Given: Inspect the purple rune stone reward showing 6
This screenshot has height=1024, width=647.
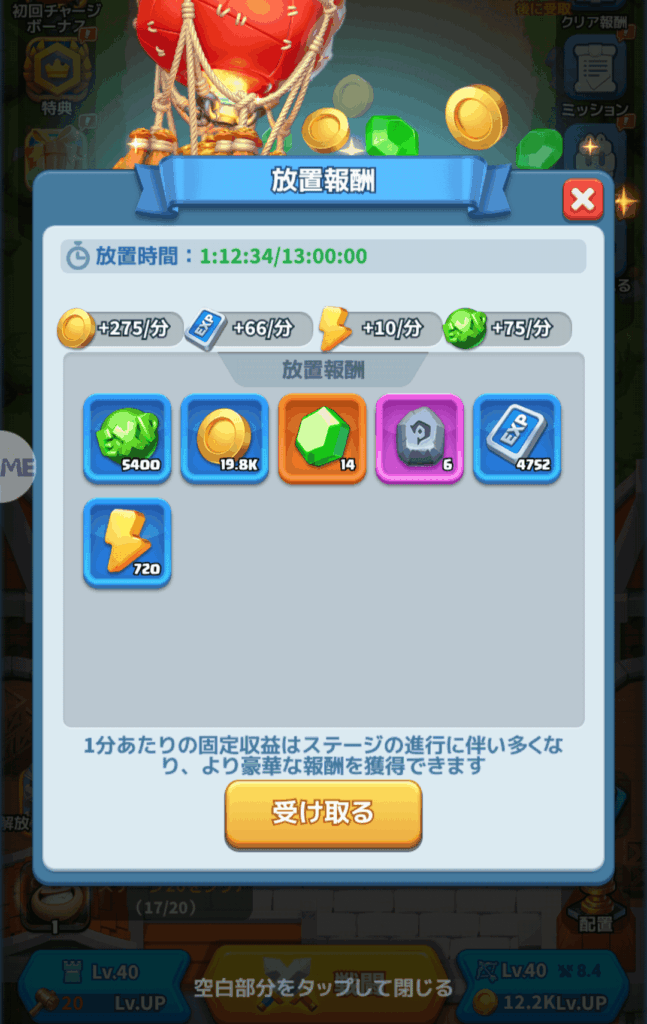Looking at the screenshot, I should click(x=420, y=439).
